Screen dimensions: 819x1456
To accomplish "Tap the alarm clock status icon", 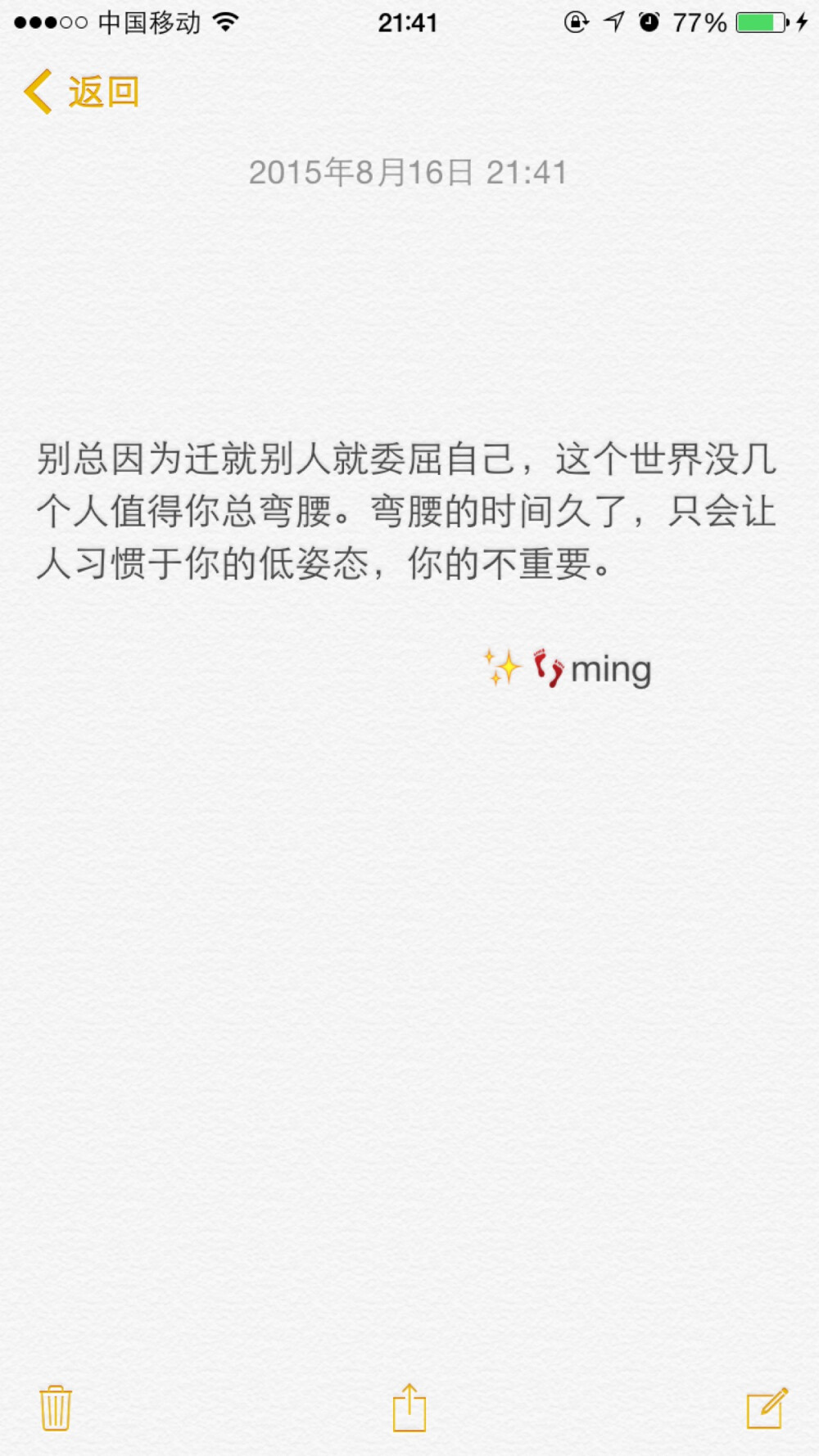I will (647, 22).
